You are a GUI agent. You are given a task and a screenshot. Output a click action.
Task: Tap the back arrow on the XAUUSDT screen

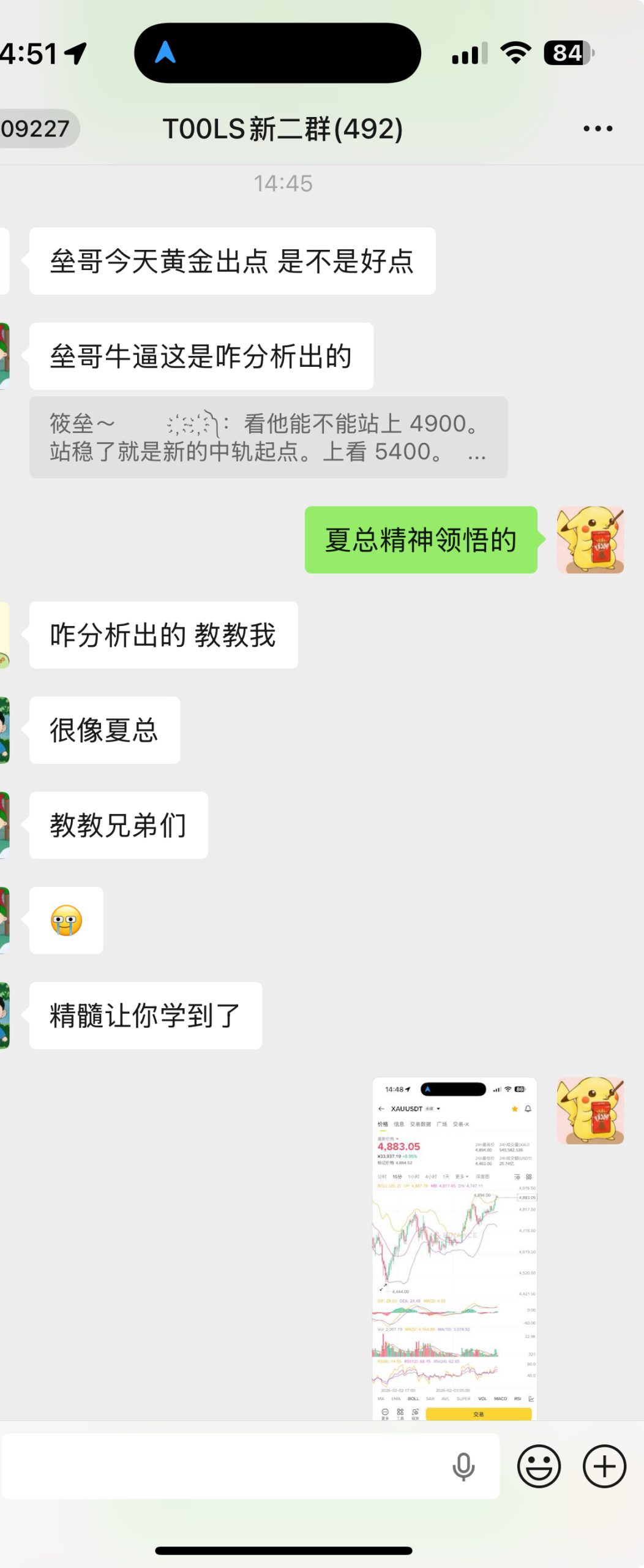point(381,1109)
